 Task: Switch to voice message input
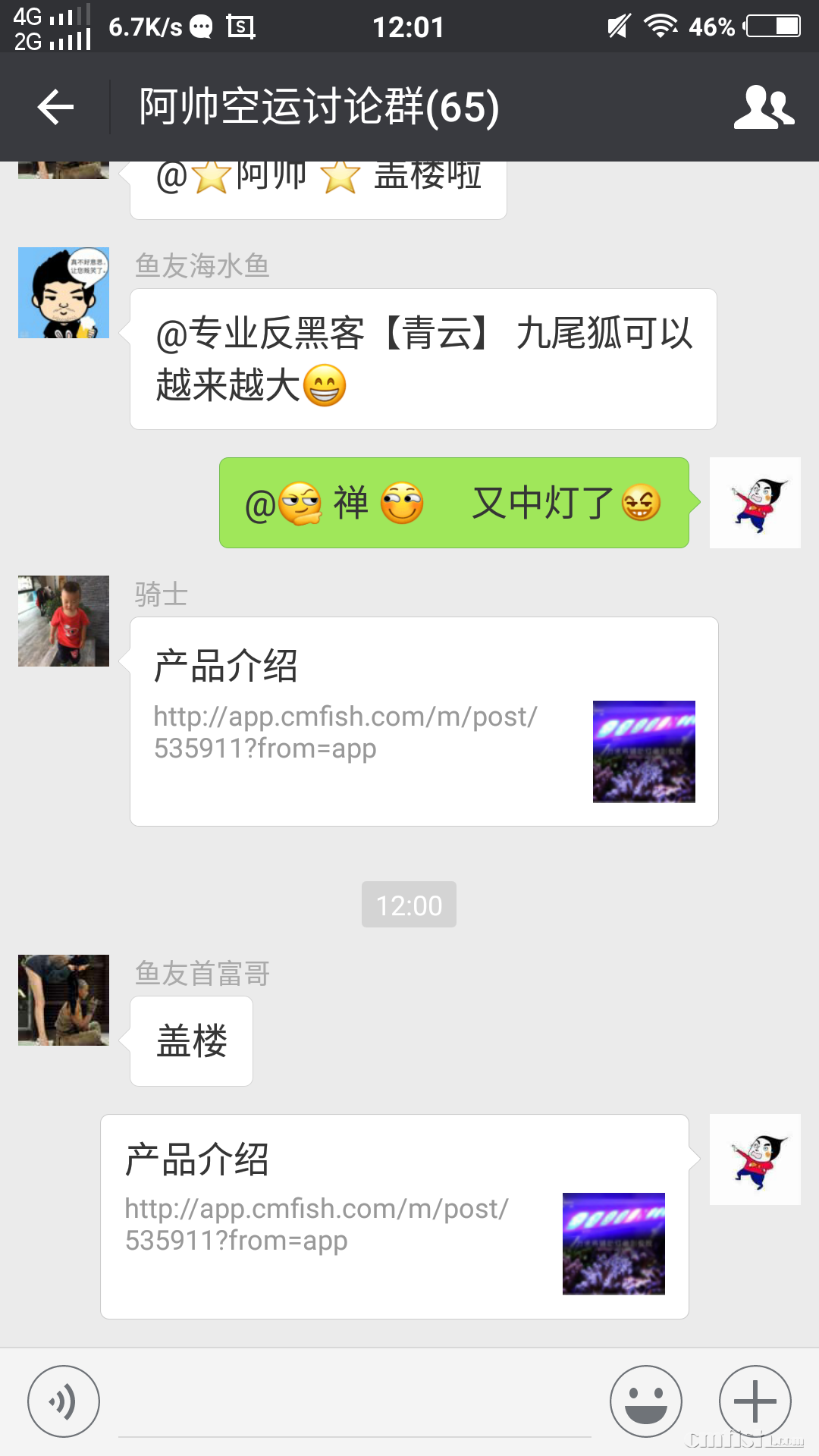coord(64,1401)
